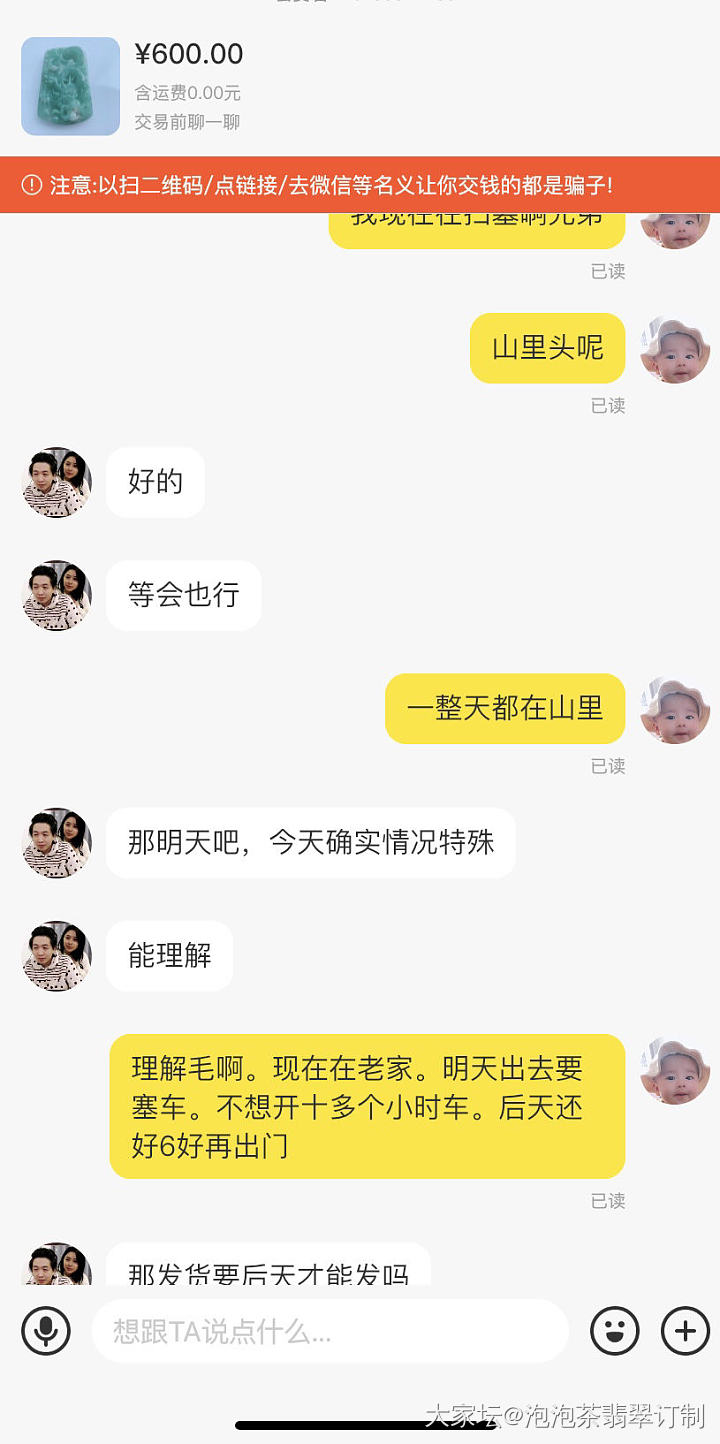Focus the 想跟TA说点什么 message field

330,1331
